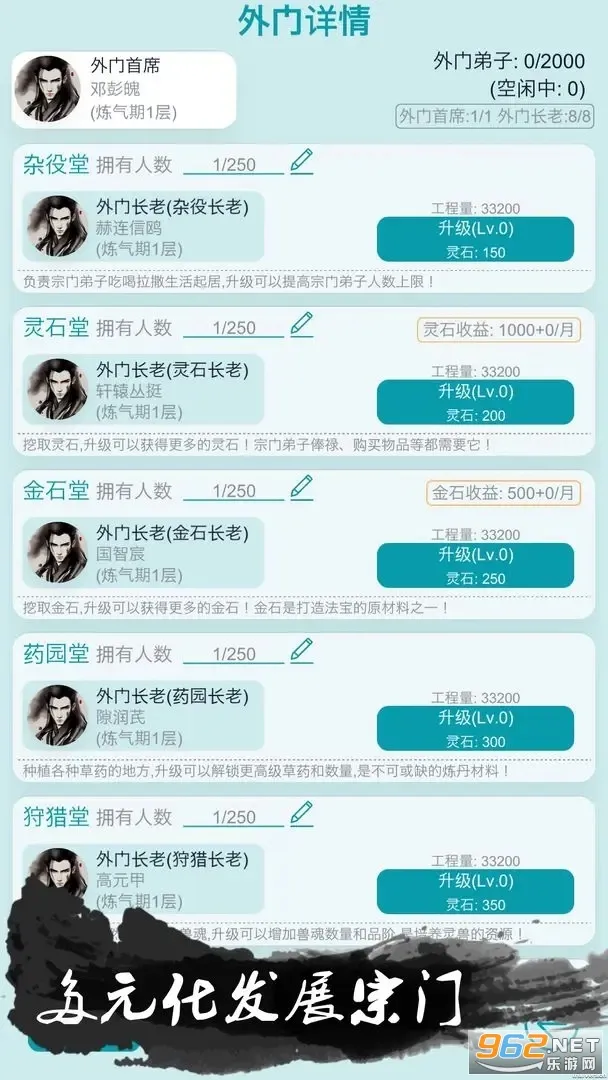Upgrade 狩猎堂 for 350 灵石
608x1080 pixels.
tap(475, 892)
